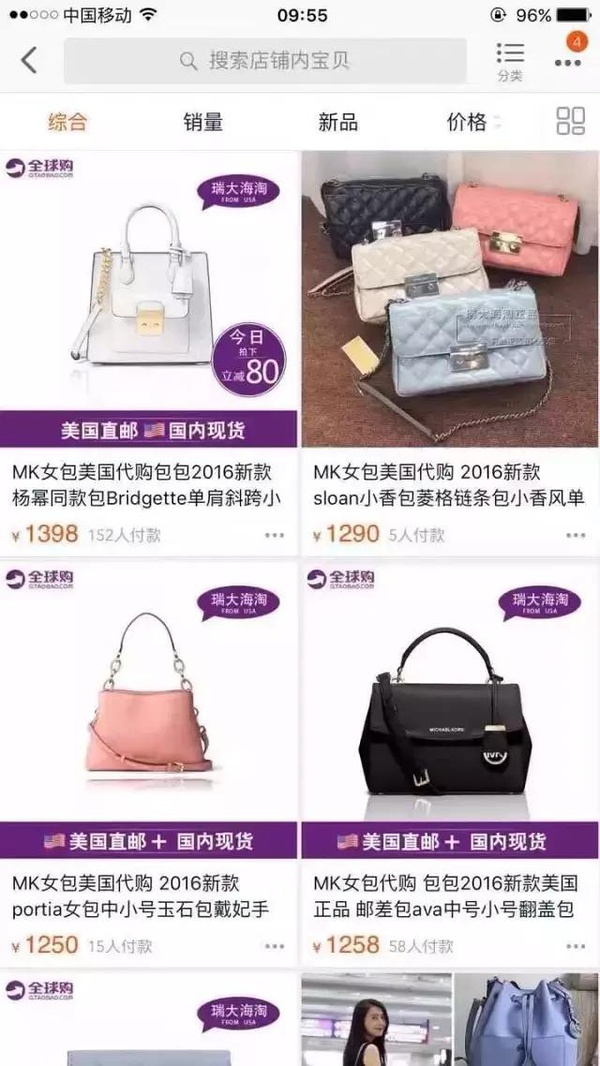Select the 综合 sorting tab
600x1066 pixels.
[x=68, y=122]
